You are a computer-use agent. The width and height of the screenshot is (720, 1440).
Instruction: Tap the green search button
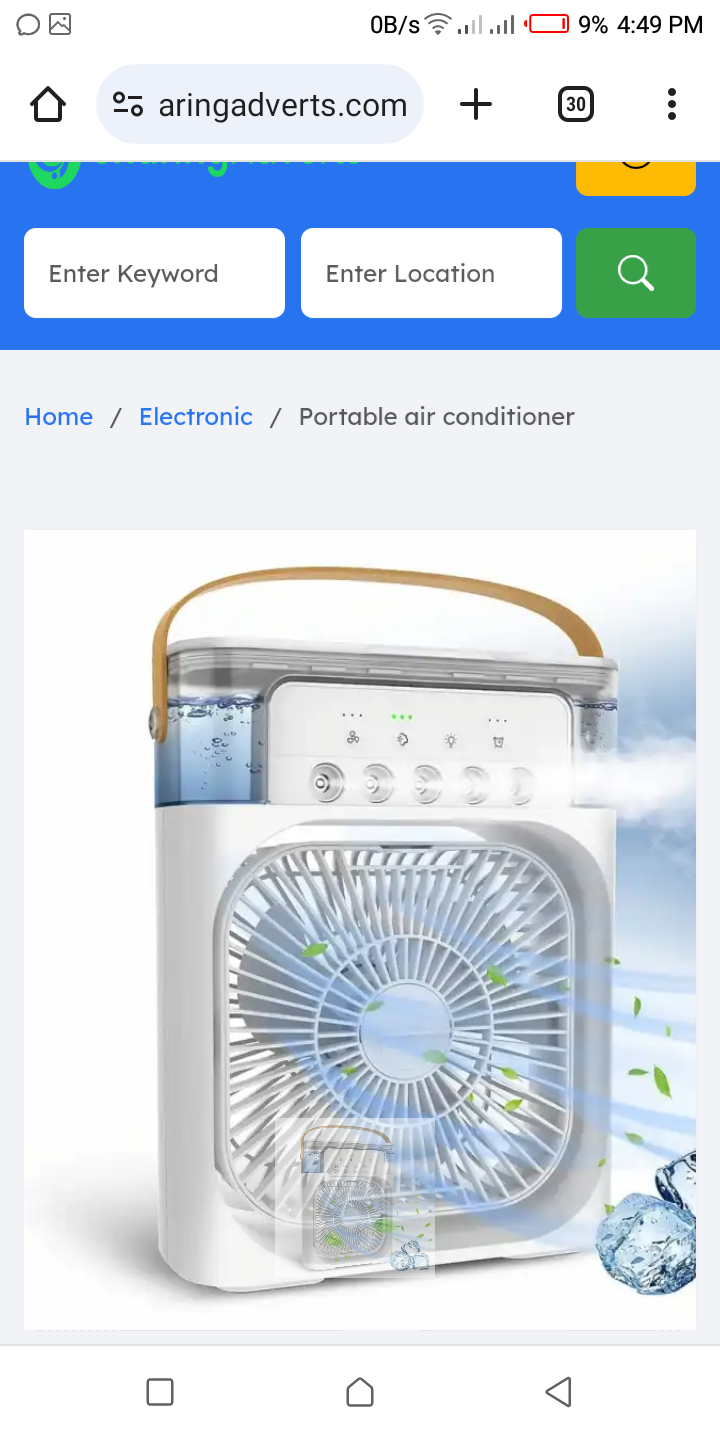(x=635, y=273)
